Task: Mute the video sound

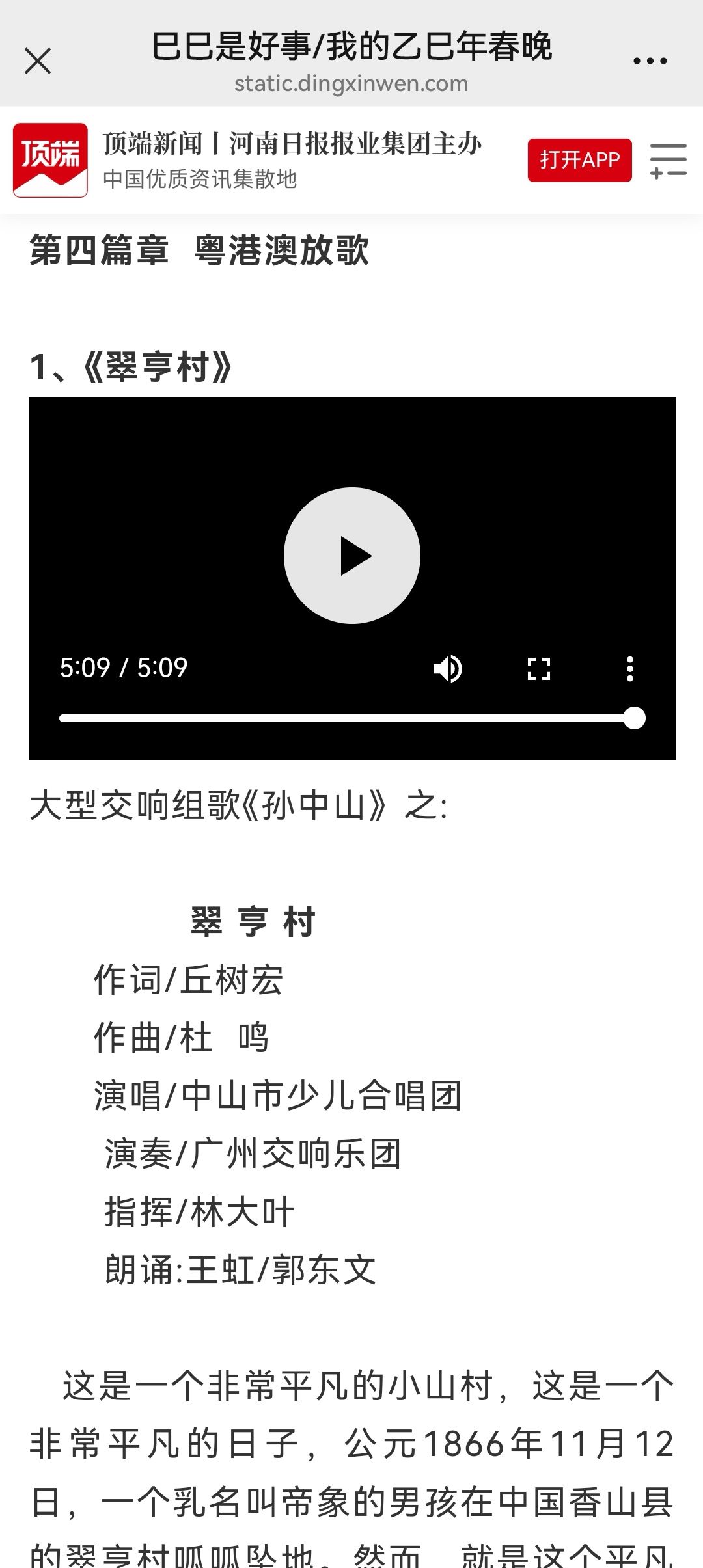Action: coord(448,668)
